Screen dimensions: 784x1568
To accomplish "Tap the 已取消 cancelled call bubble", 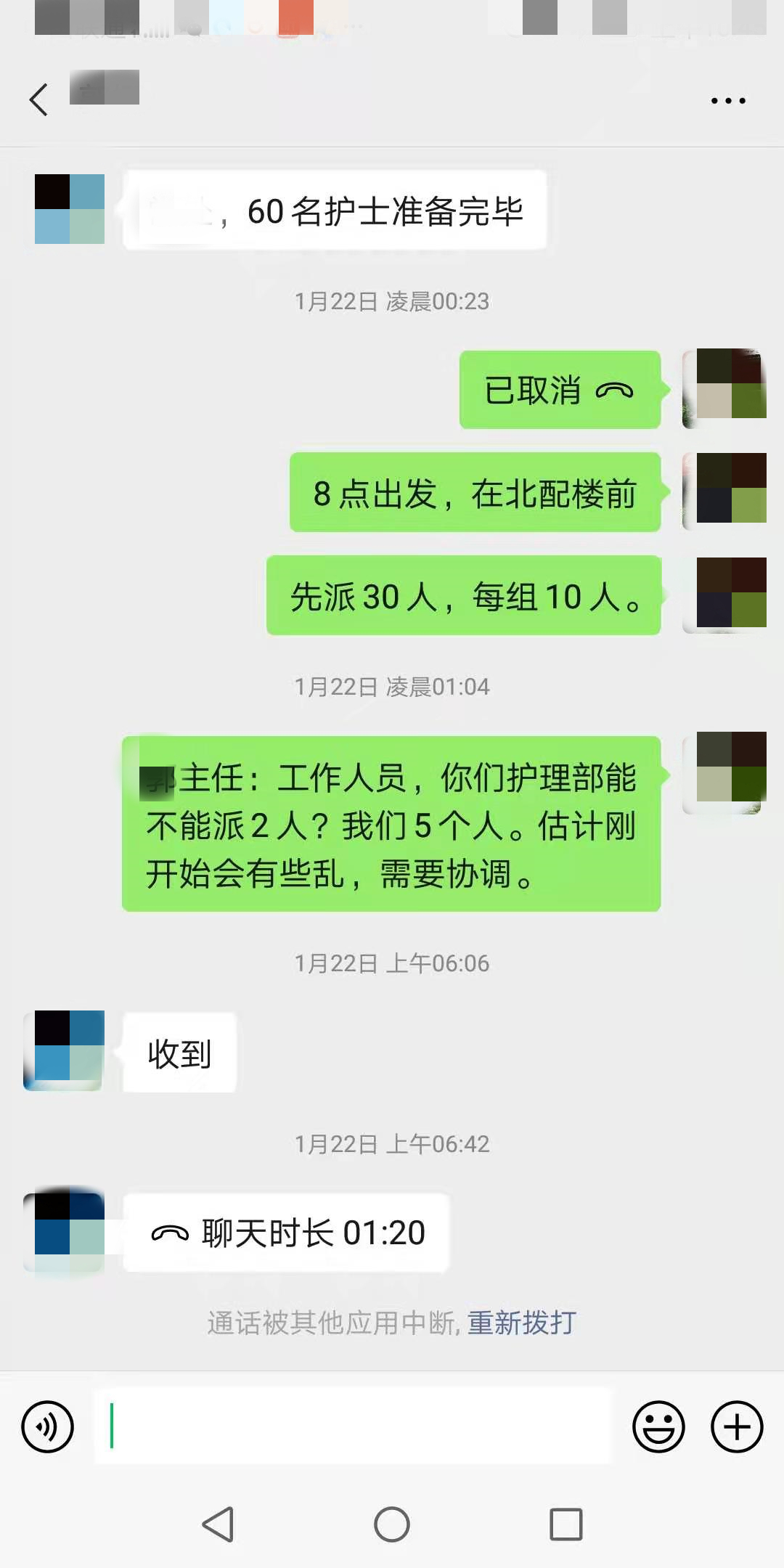I will click(x=560, y=390).
